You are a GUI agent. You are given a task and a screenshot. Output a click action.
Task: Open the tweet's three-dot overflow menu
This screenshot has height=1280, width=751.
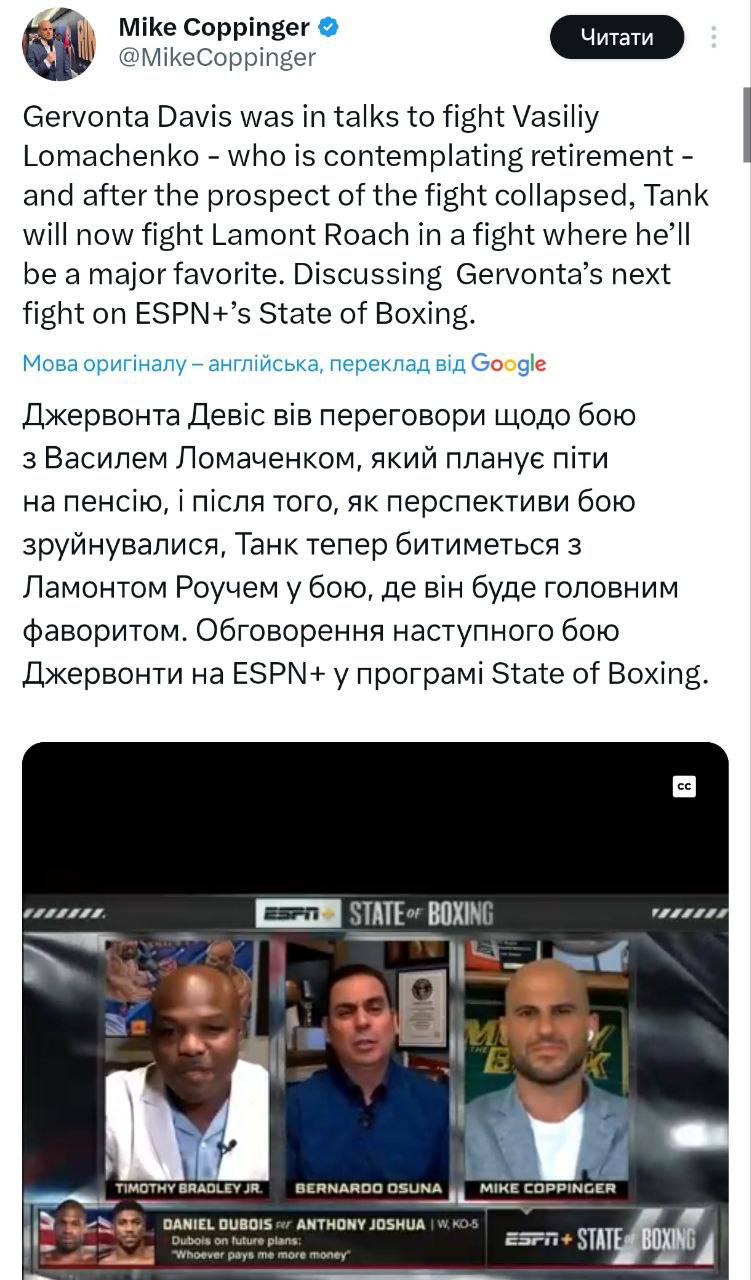[x=714, y=38]
